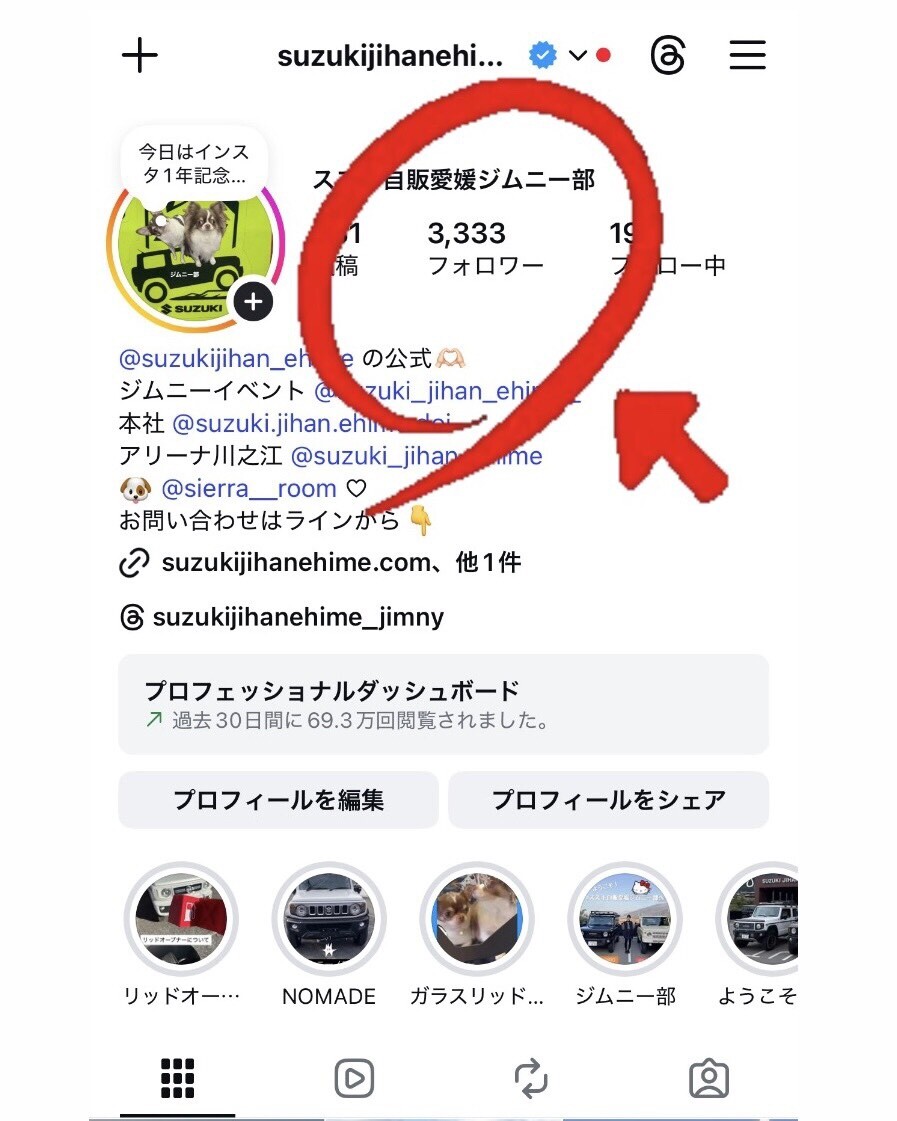
Task: Open the リッドオー… story highlight
Action: (181, 918)
